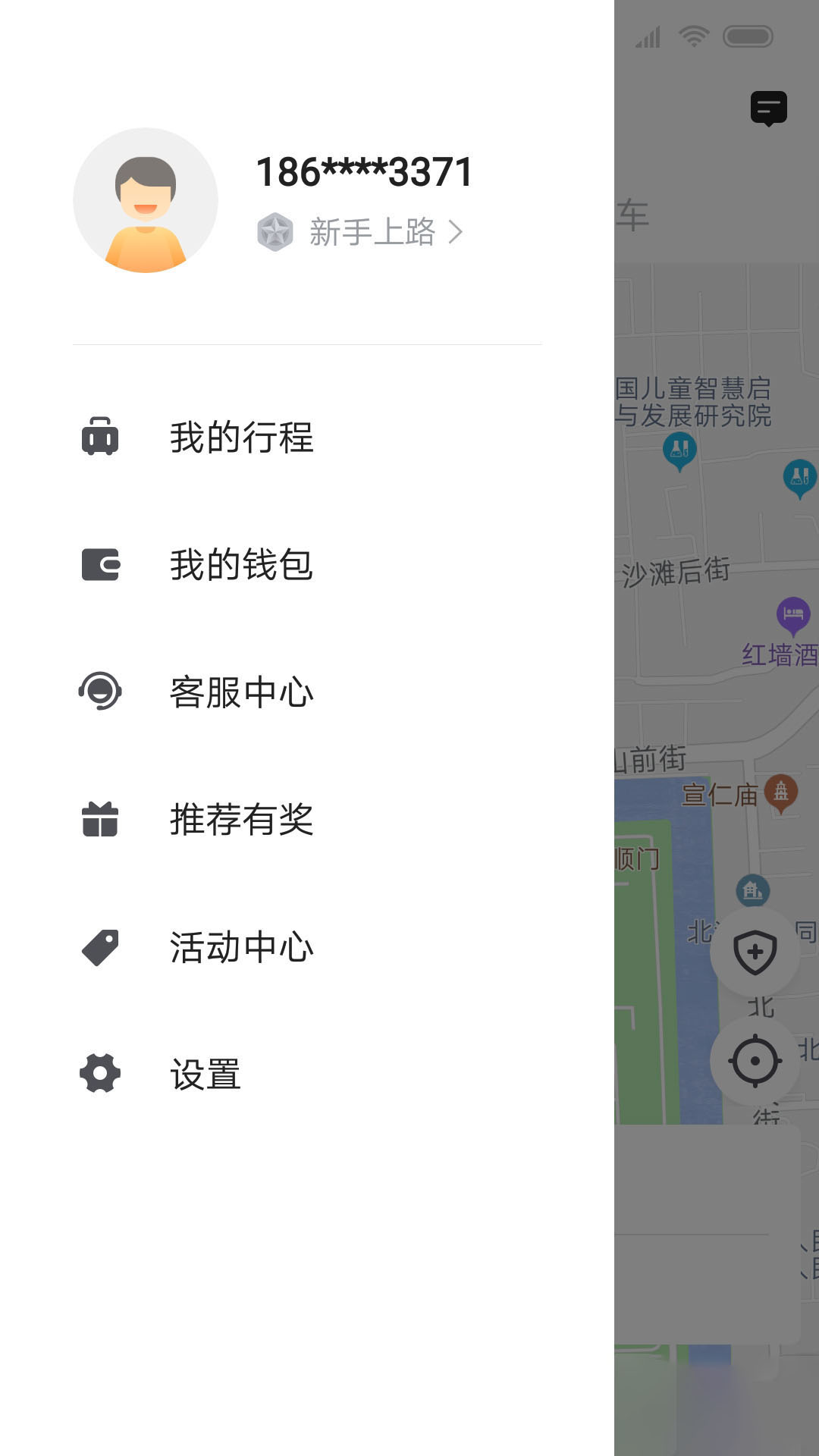Viewport: 819px width, 1456px height.
Task: Click the 推荐有奖 gift icon
Action: point(100,818)
